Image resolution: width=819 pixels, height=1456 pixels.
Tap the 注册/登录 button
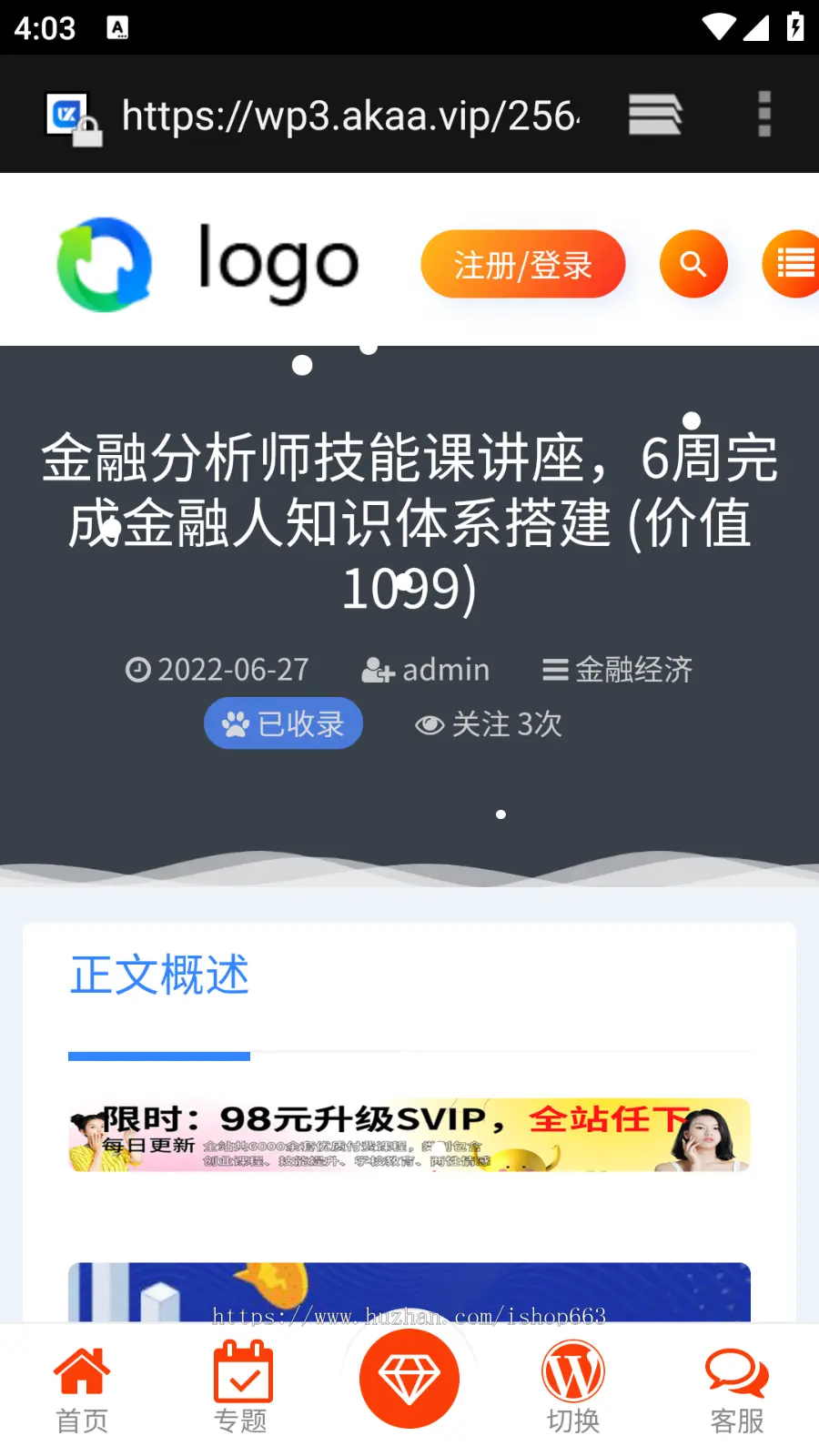(x=522, y=265)
